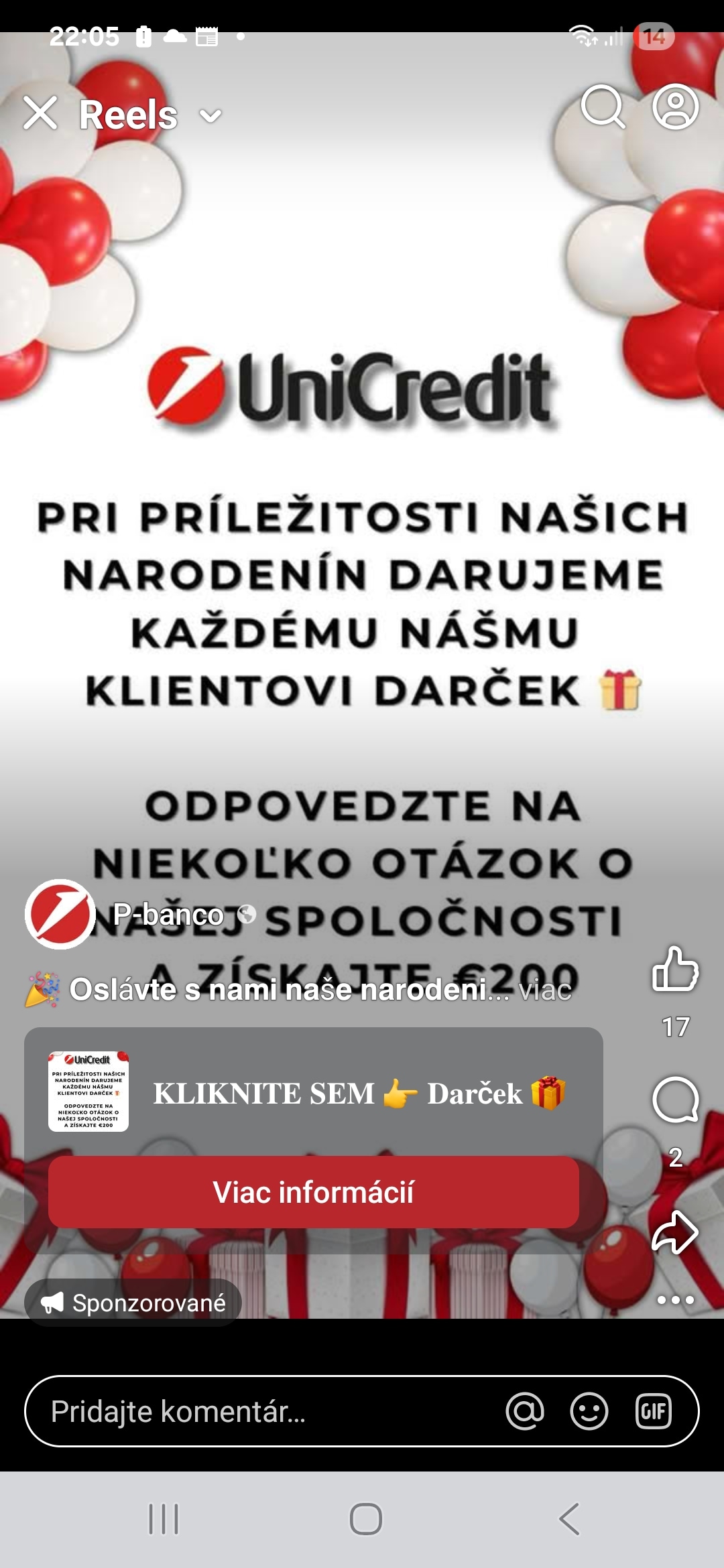Like this sponsored reel
Screen dimensions: 724x1568
click(x=675, y=969)
